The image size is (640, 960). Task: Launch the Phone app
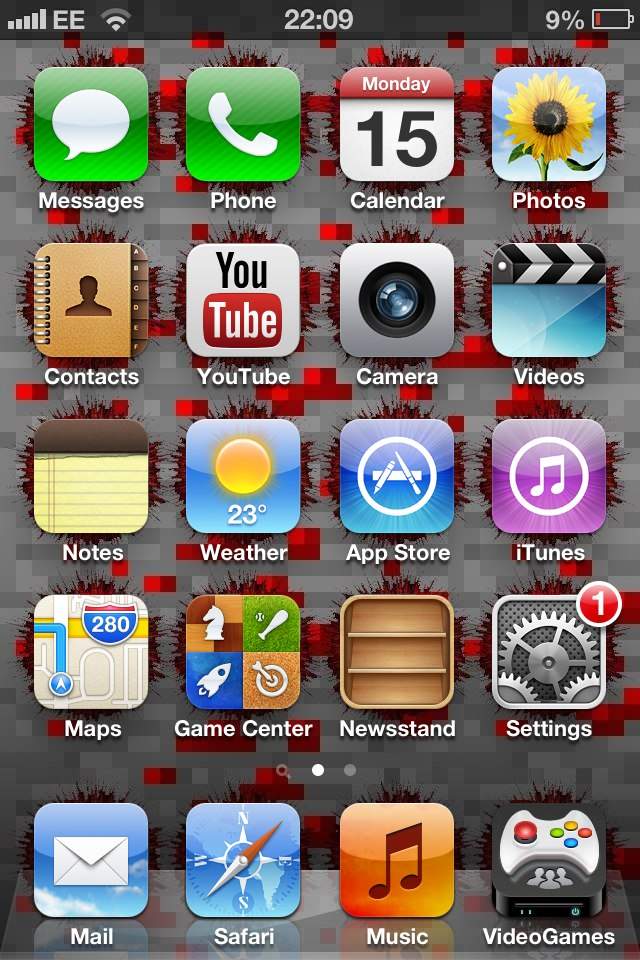click(x=243, y=124)
